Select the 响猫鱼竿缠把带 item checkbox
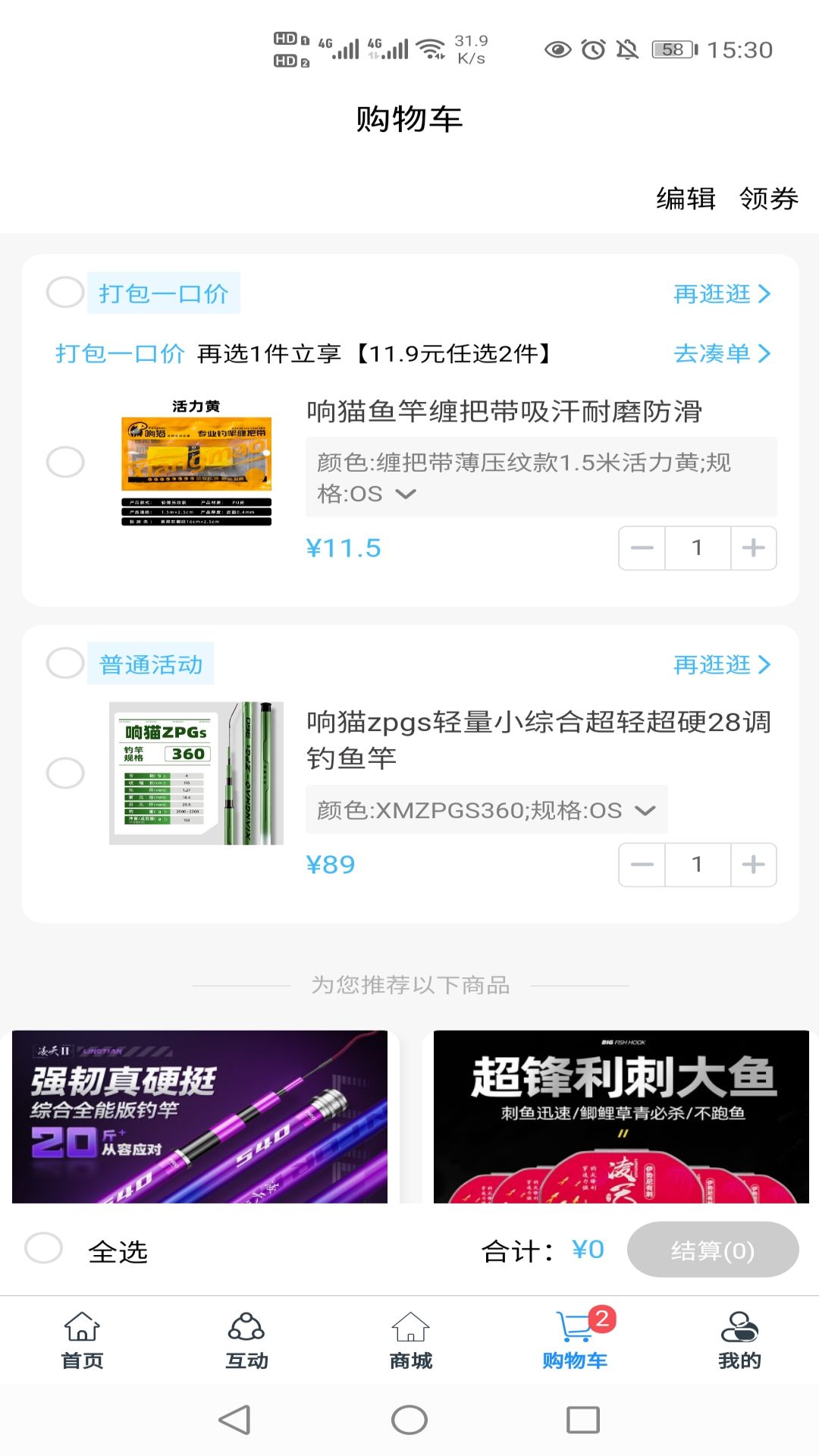Screen dimensions: 819x1456 (x=65, y=460)
